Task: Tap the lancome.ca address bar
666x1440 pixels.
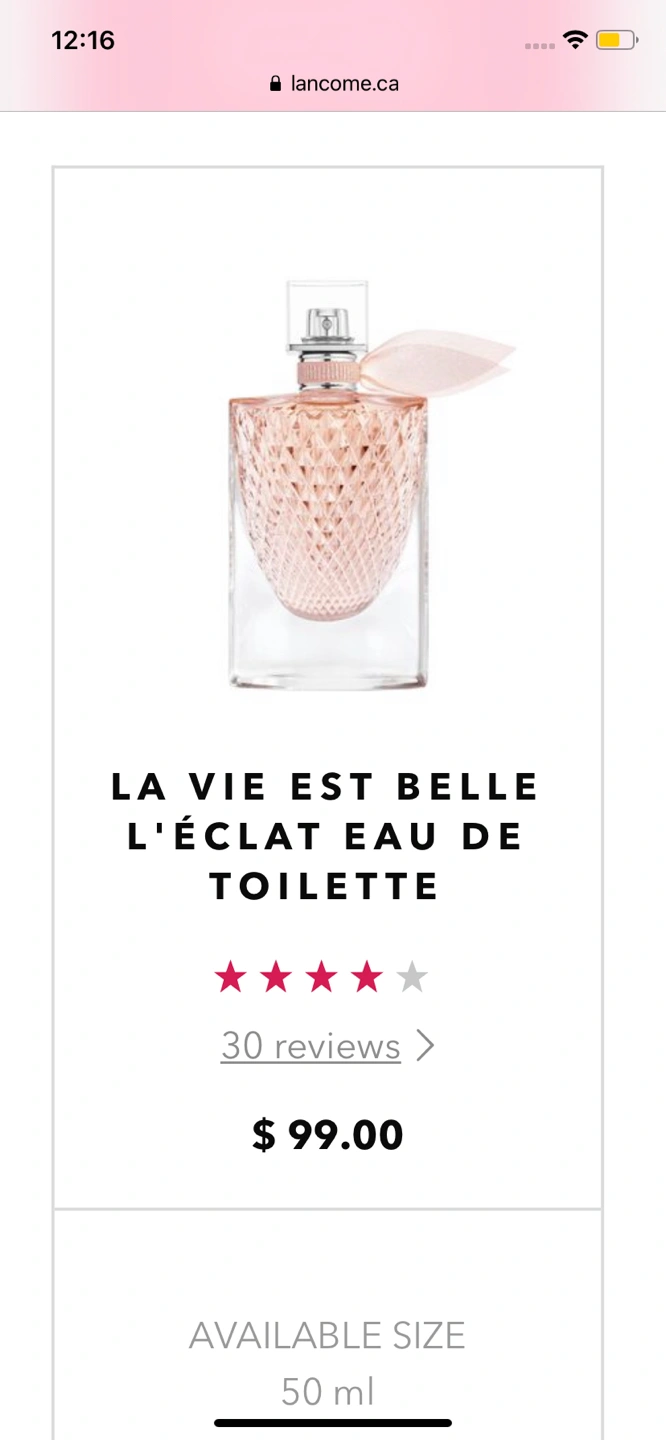Action: (x=334, y=84)
